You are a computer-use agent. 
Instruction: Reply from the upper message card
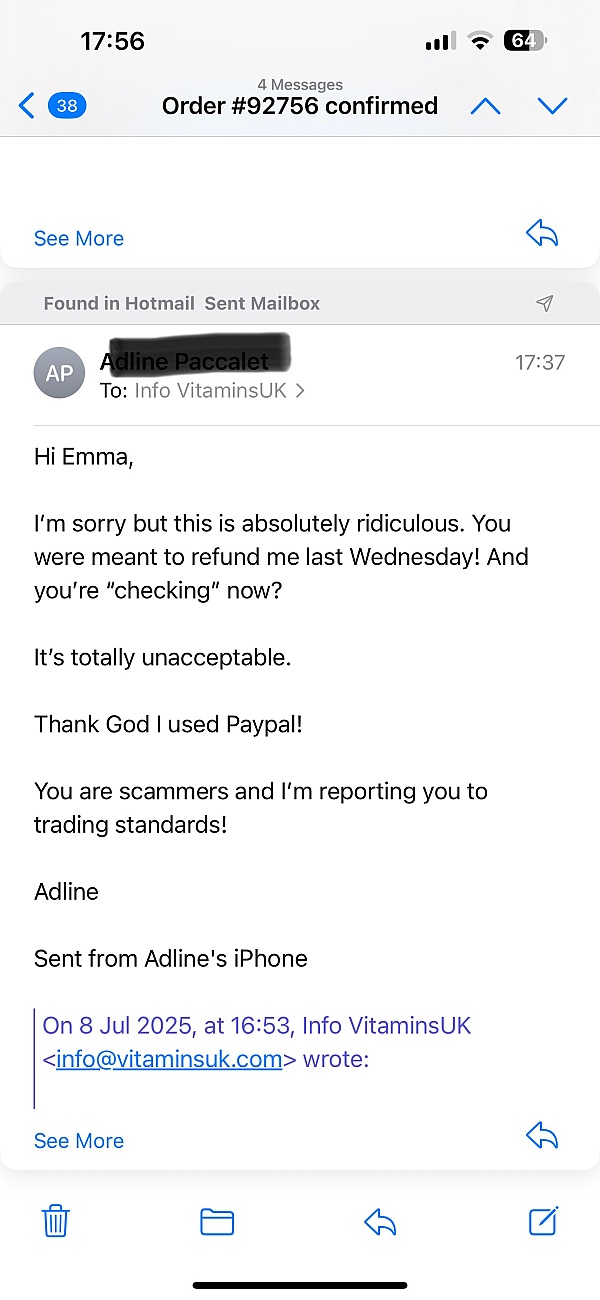point(542,234)
